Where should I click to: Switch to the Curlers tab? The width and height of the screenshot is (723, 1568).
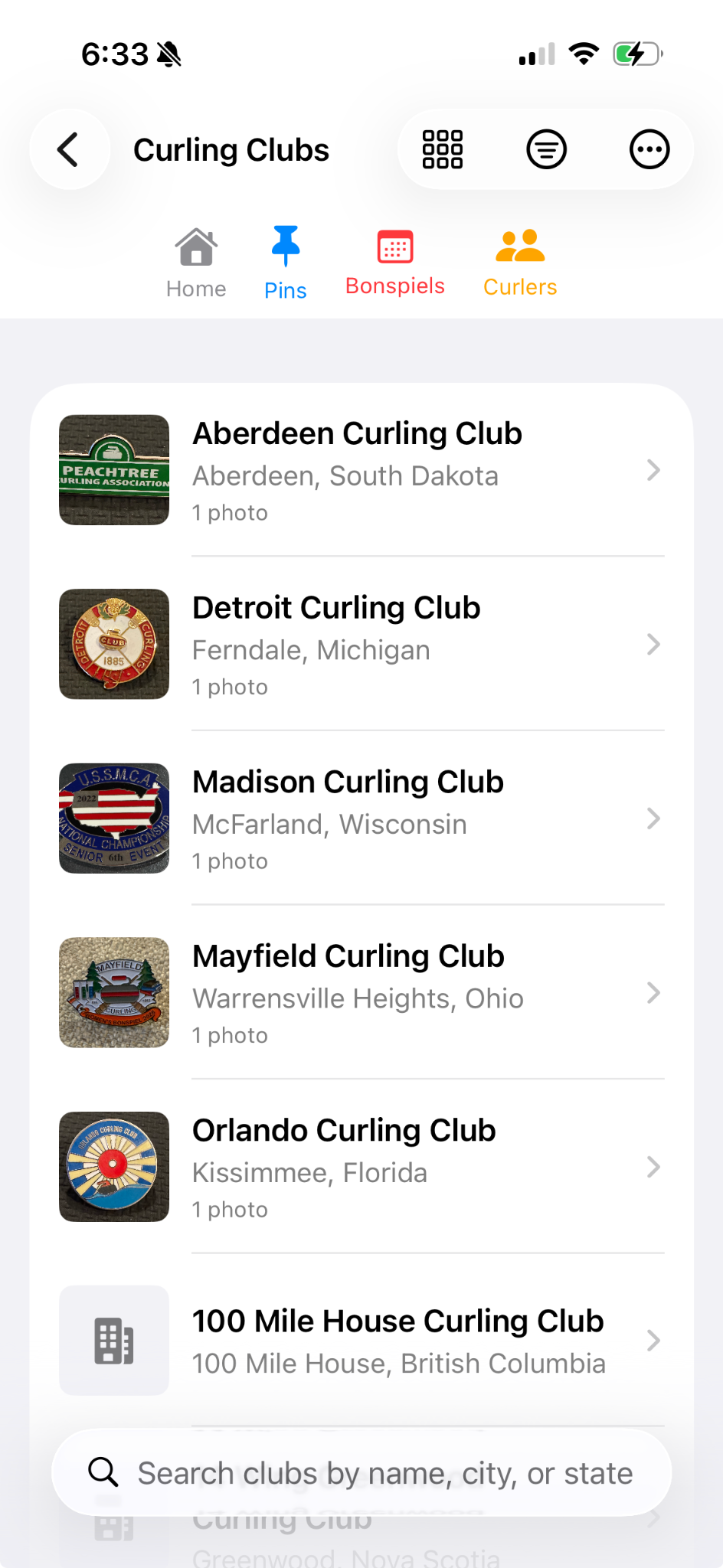pos(520,260)
